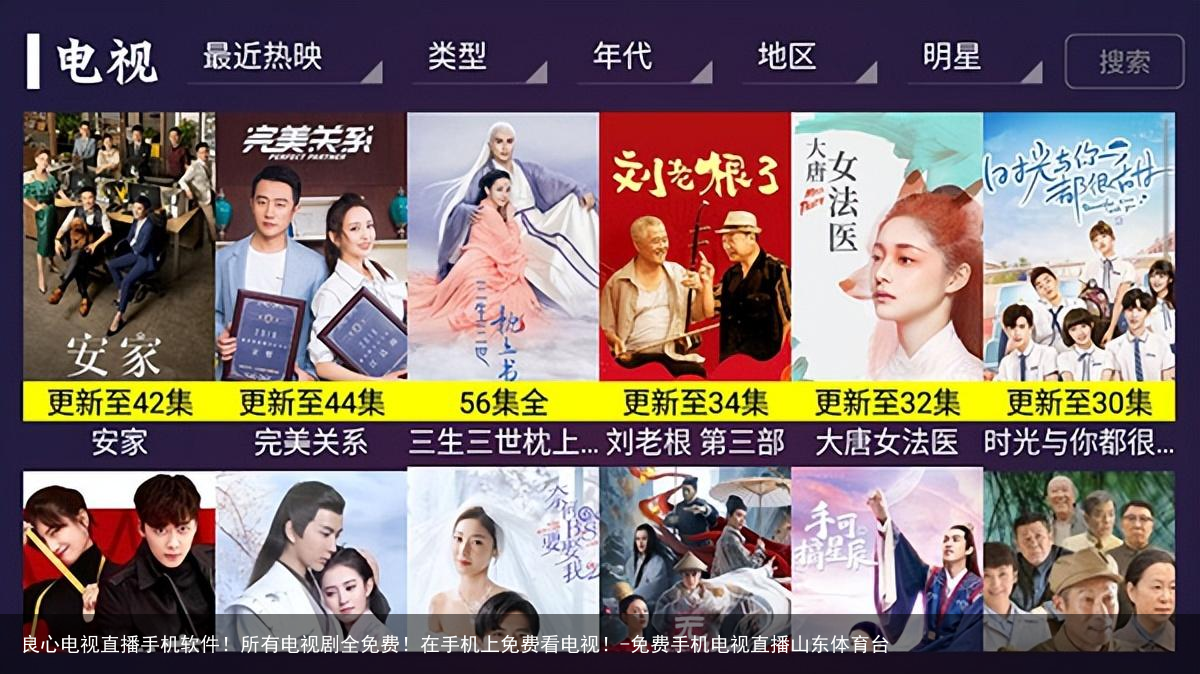
Task: View the 大唐女法医 series
Action: pos(887,265)
